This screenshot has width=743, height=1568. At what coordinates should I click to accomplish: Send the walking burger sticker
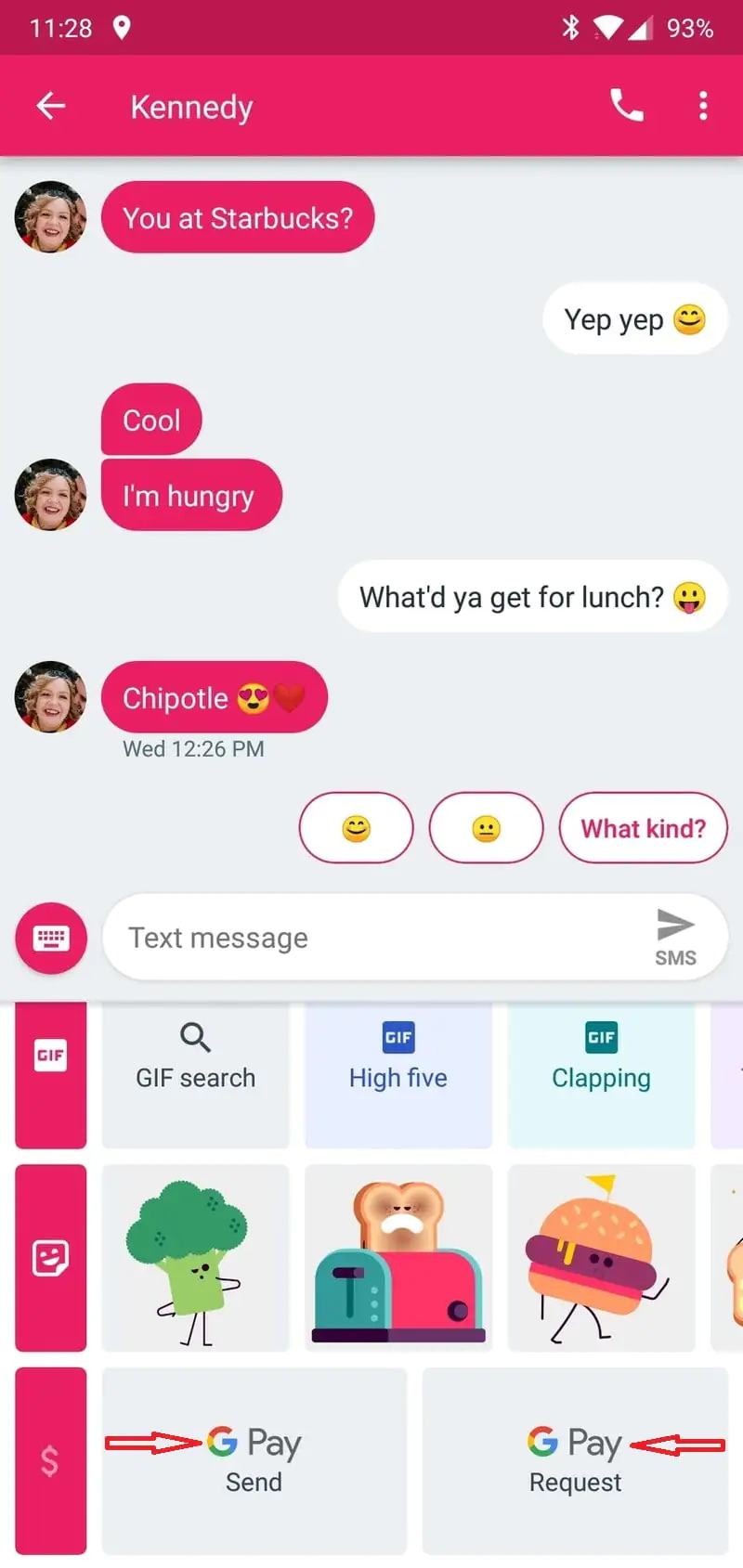click(601, 1258)
